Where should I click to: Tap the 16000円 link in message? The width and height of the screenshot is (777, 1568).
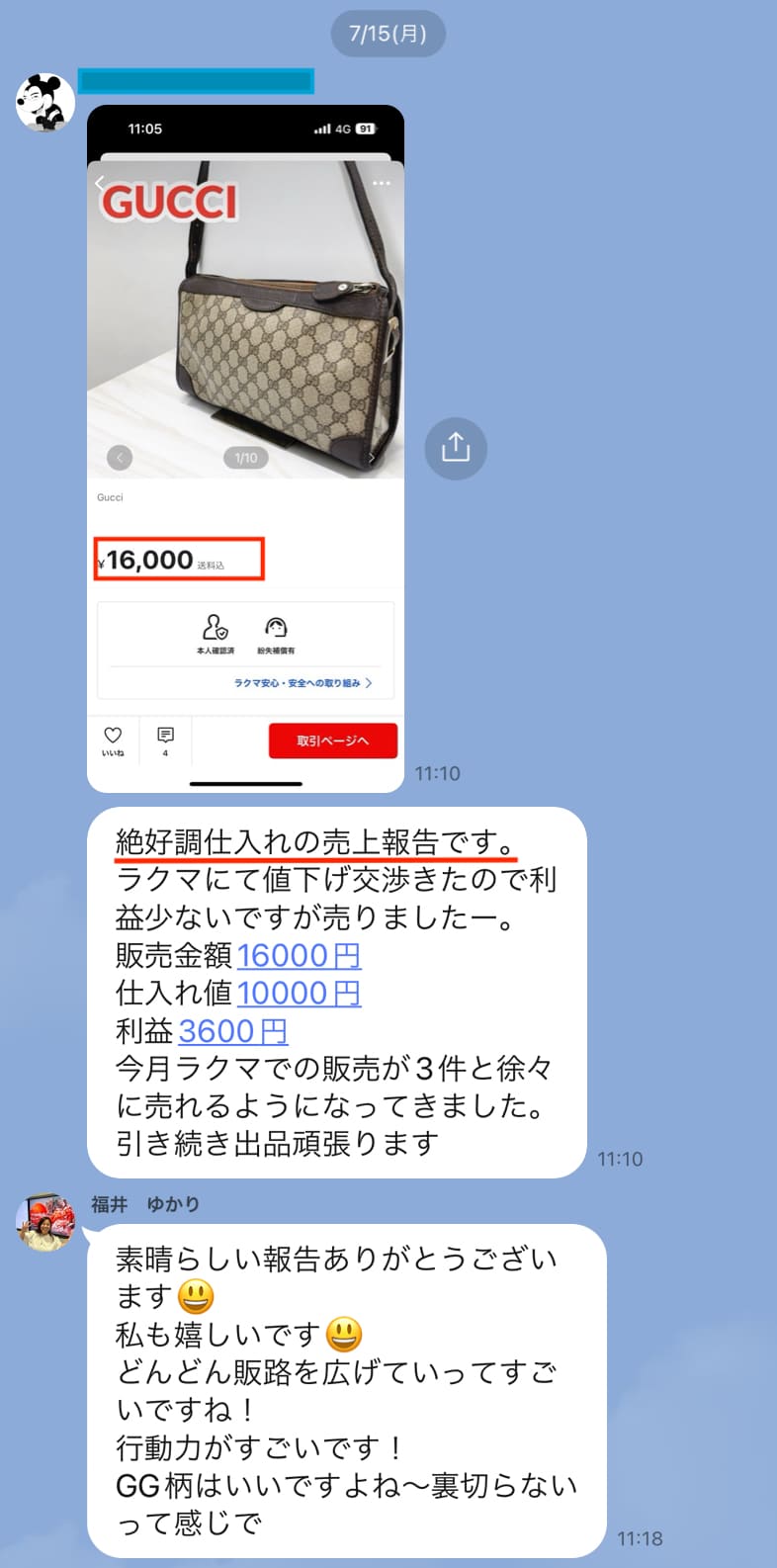(299, 955)
